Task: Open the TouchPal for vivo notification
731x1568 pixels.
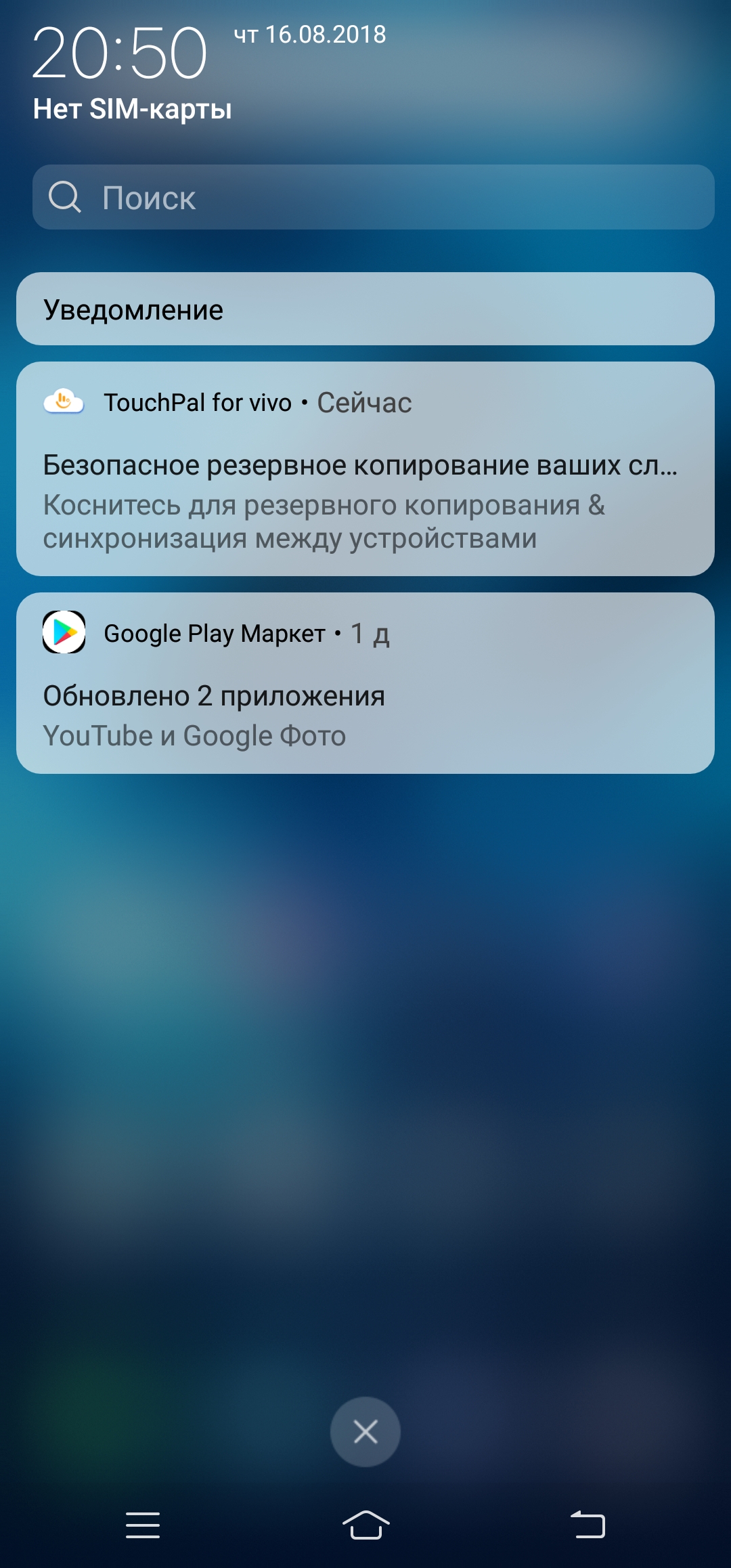Action: (365, 469)
